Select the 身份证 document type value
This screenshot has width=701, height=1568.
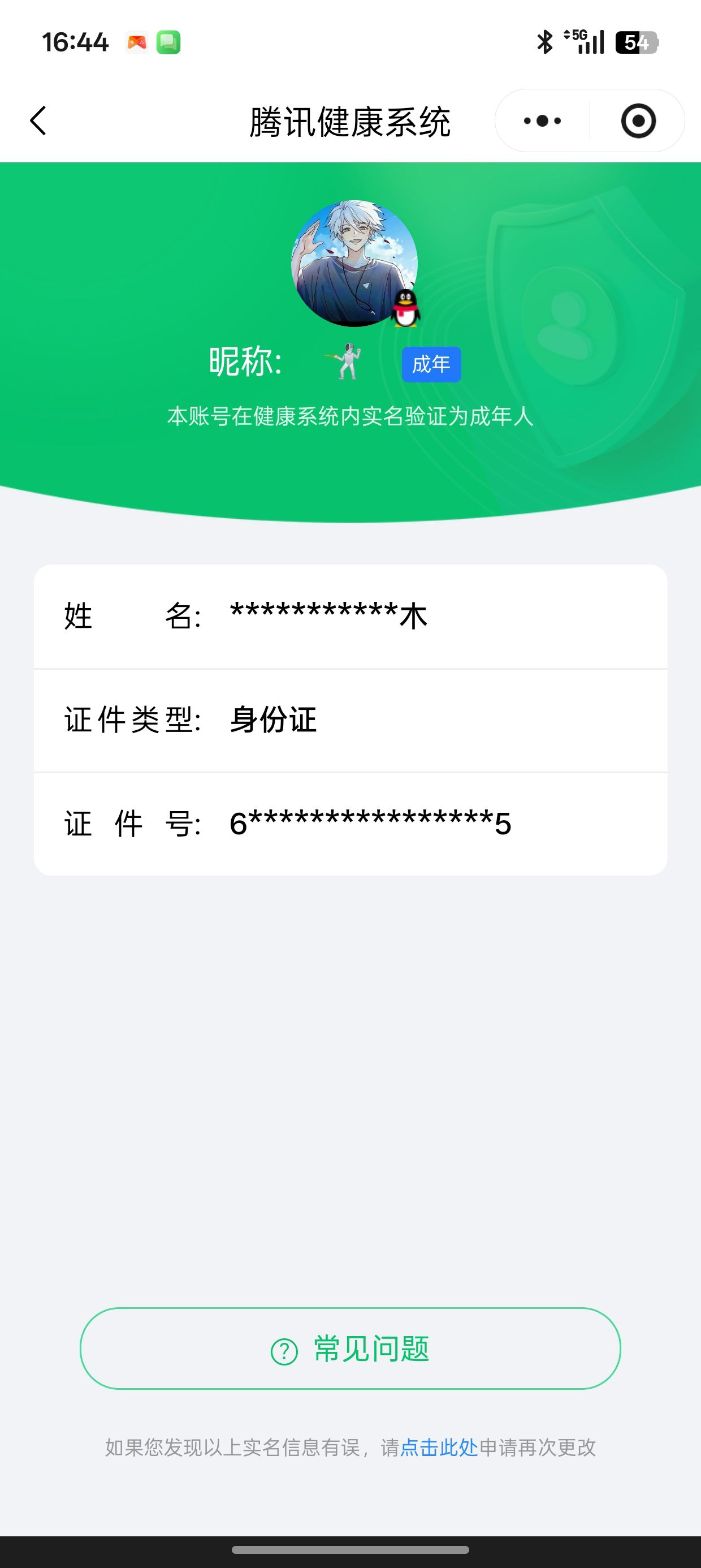pos(272,720)
